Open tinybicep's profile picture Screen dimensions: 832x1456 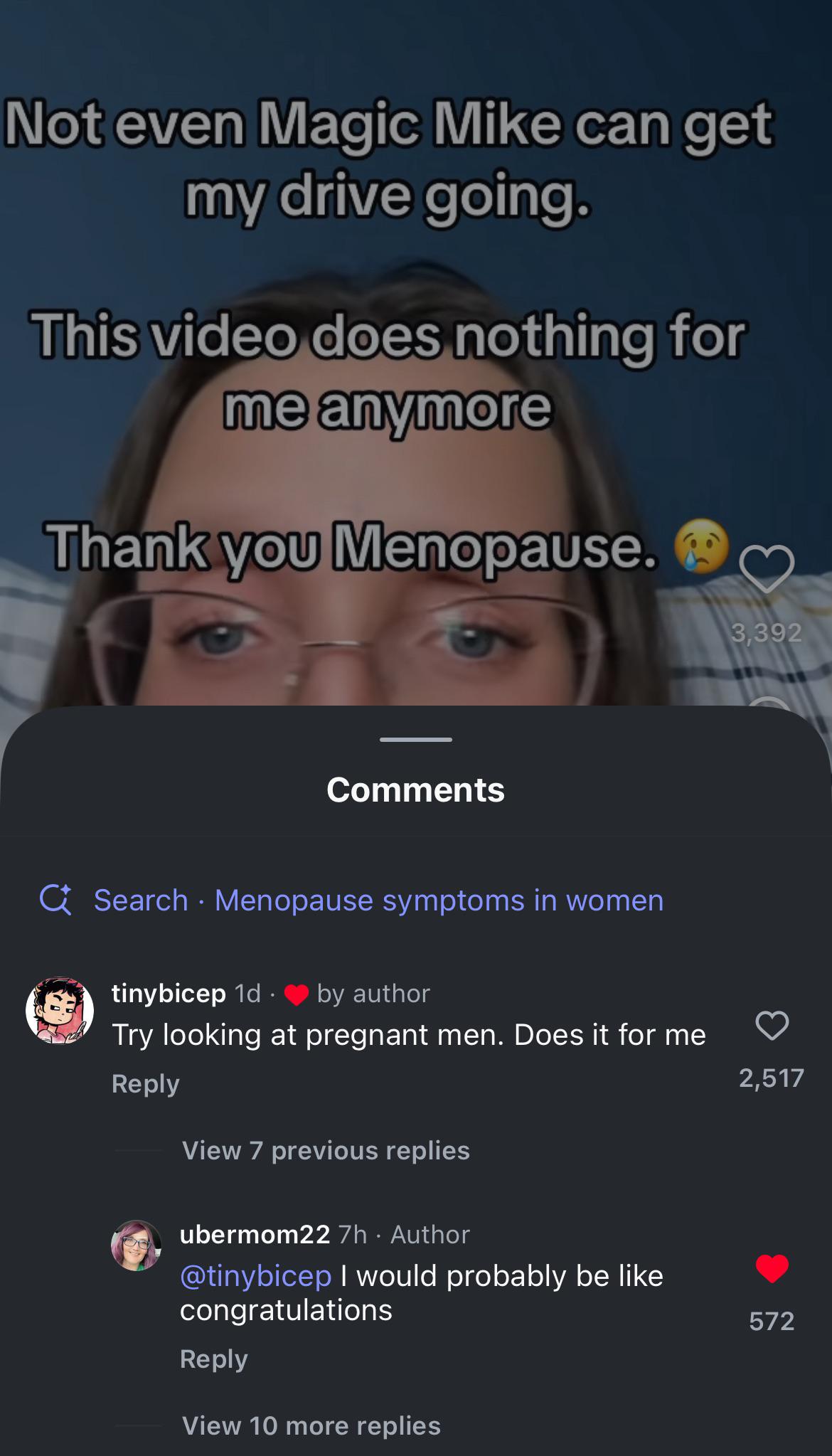[x=60, y=1011]
